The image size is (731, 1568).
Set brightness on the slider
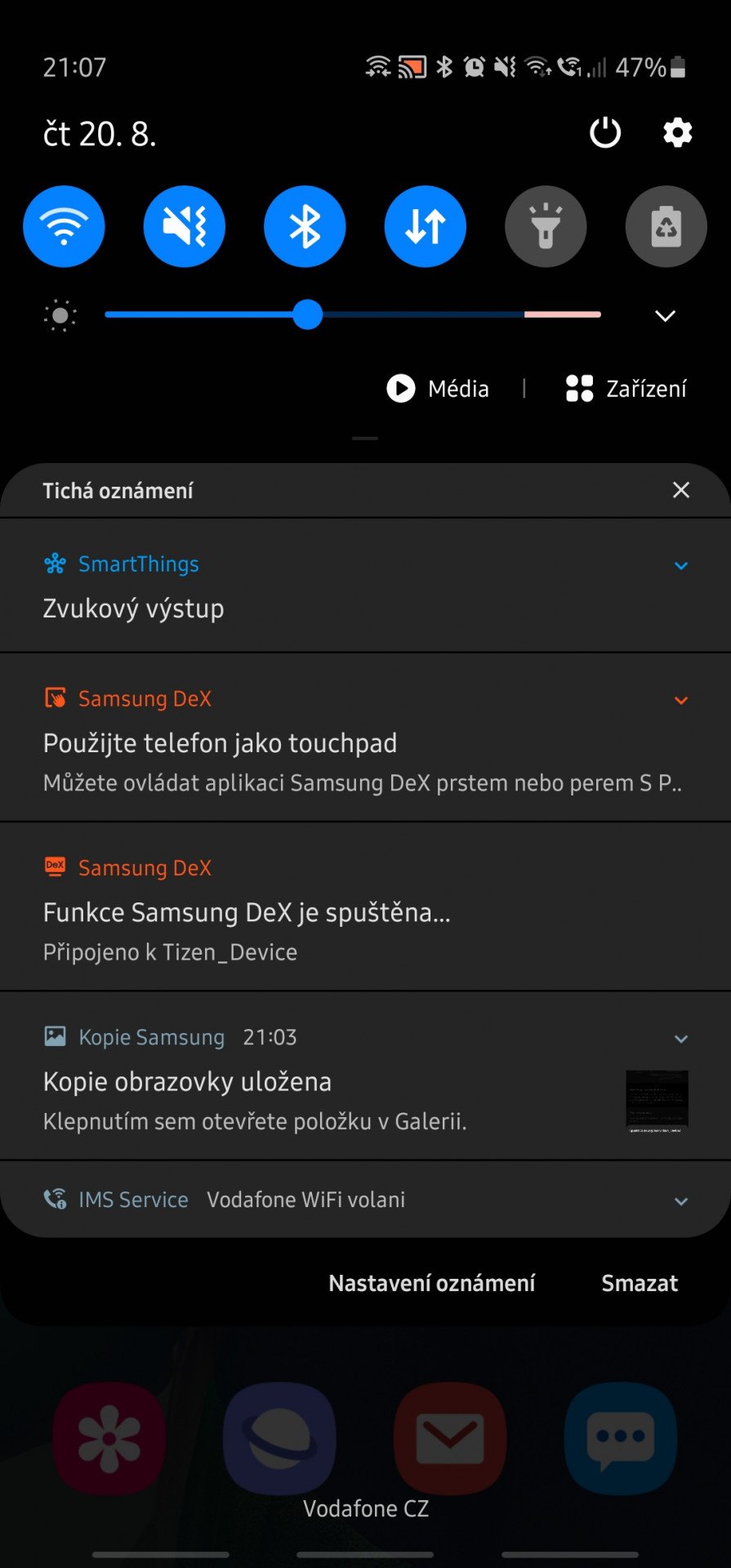coord(353,314)
